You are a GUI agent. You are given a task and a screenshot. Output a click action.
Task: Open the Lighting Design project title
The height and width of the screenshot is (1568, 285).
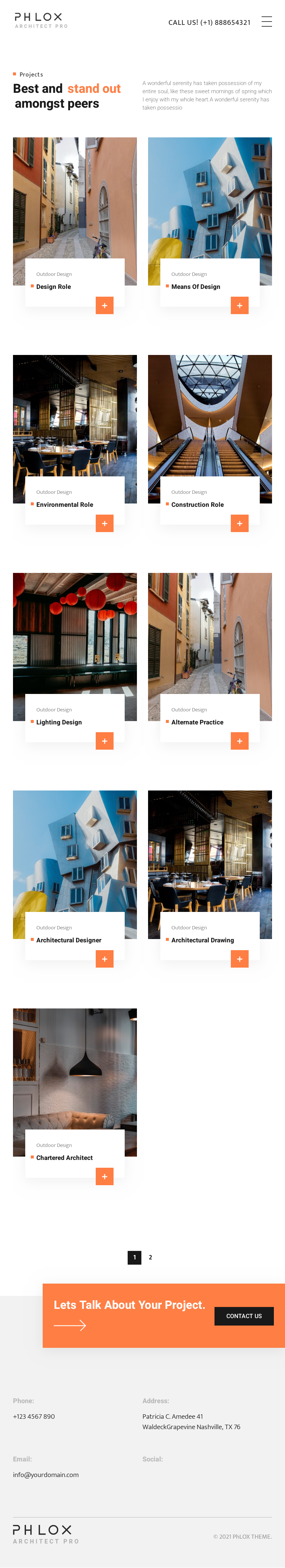(59, 722)
